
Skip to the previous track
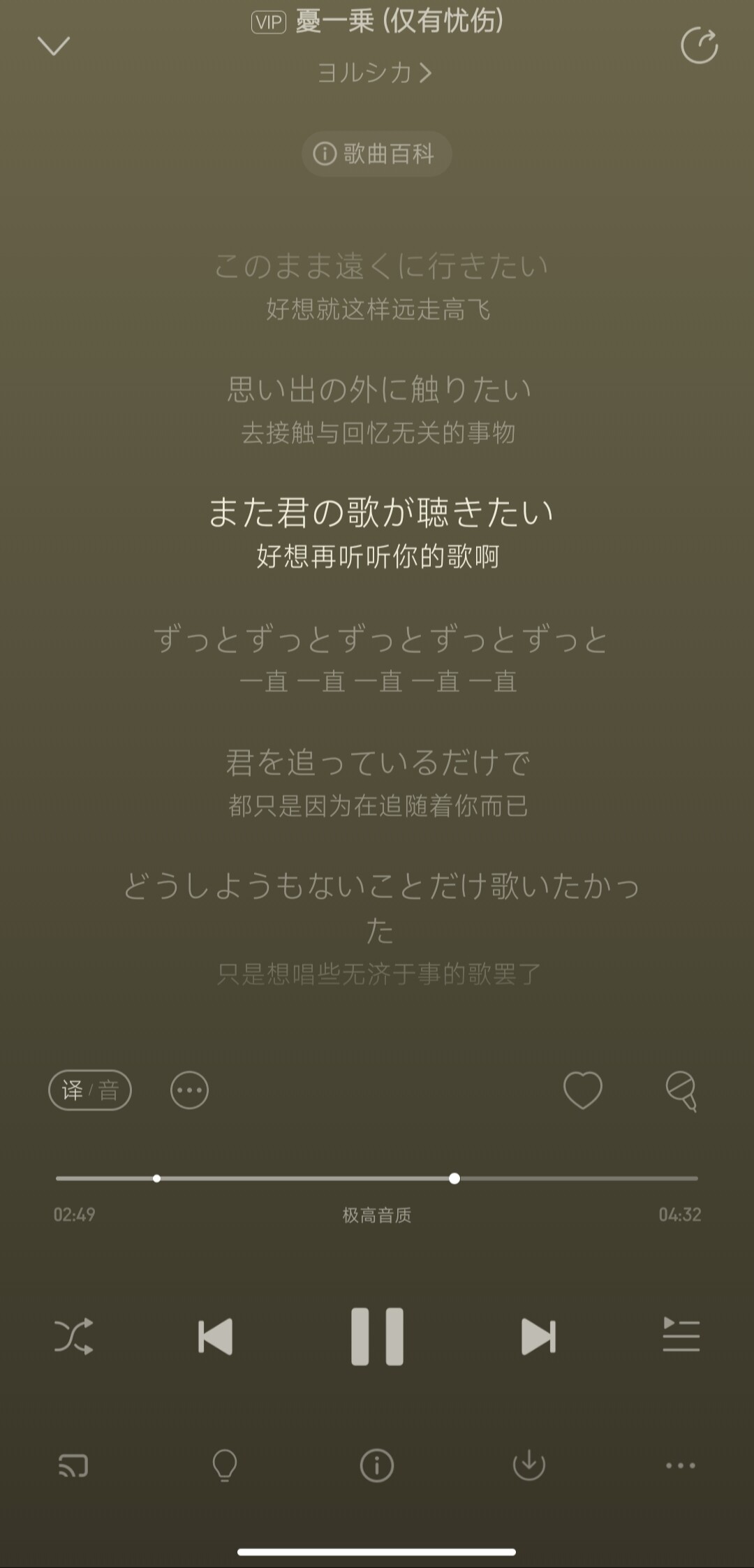click(215, 1337)
